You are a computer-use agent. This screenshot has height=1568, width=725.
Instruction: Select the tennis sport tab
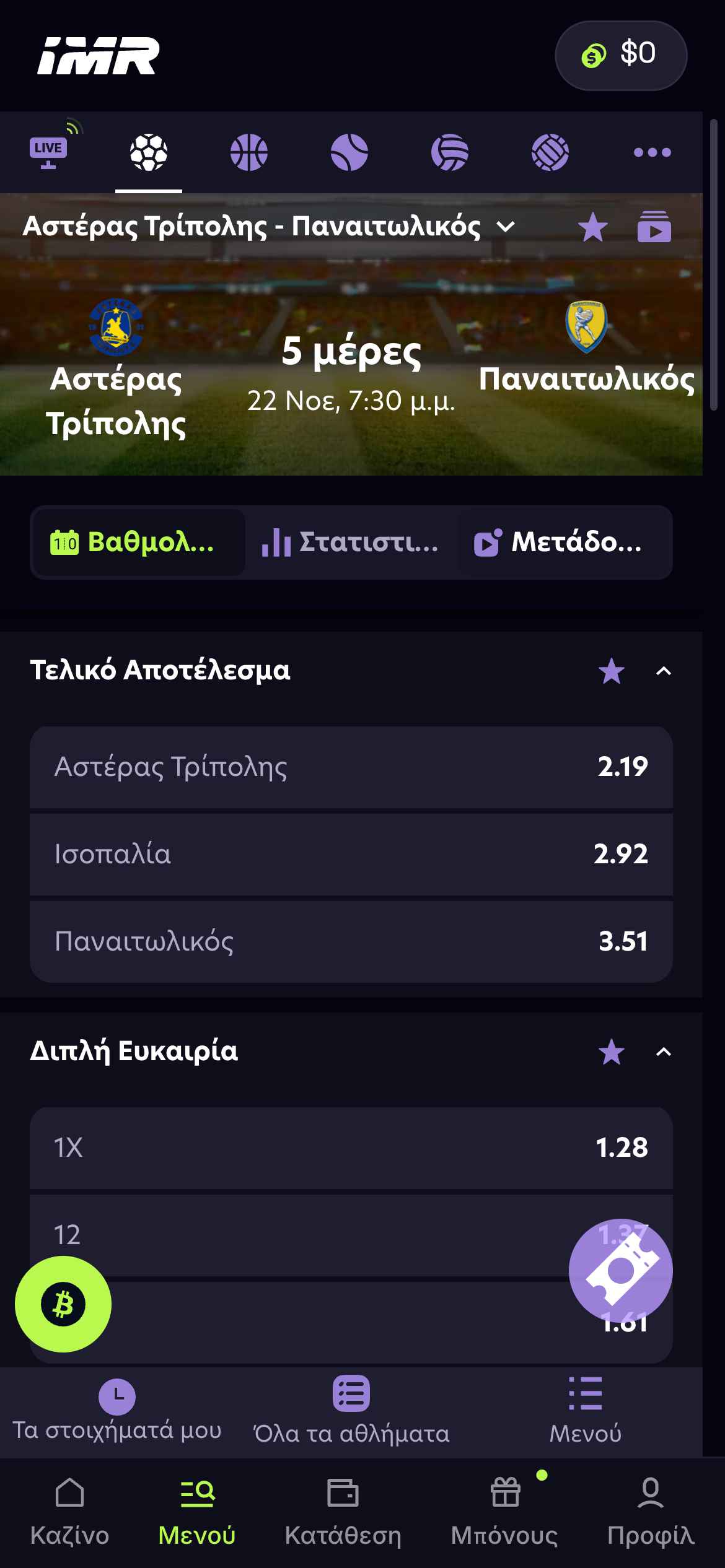pos(349,152)
